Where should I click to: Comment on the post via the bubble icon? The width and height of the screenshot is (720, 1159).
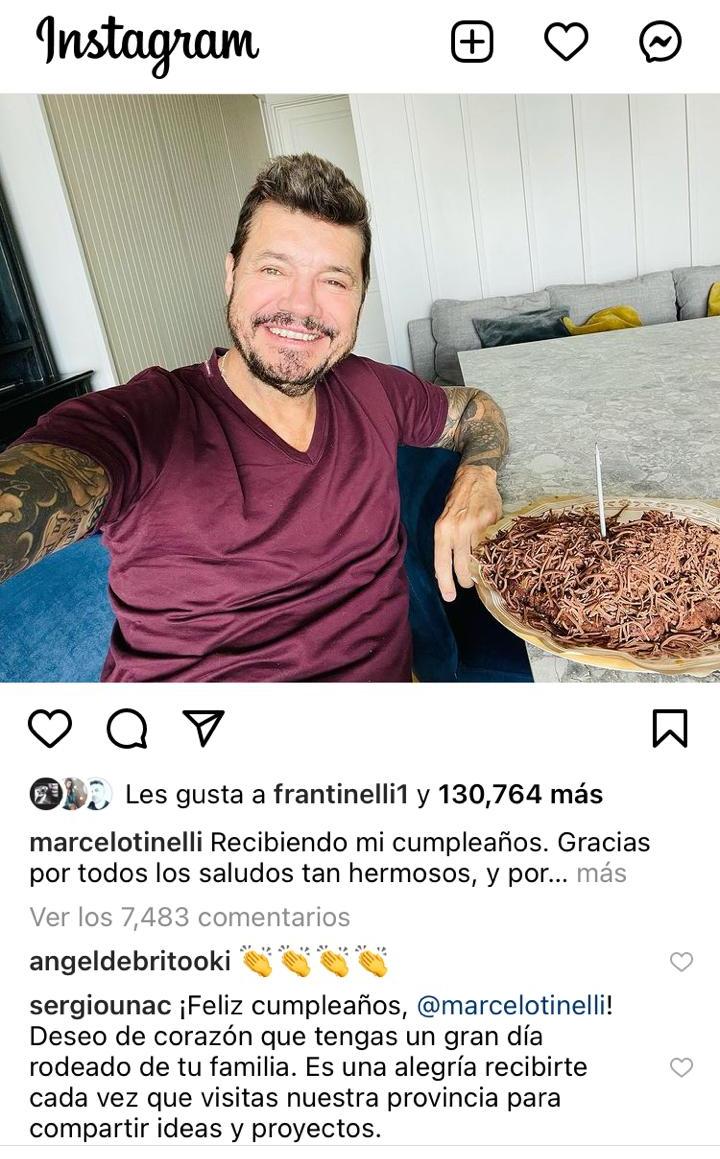(127, 729)
